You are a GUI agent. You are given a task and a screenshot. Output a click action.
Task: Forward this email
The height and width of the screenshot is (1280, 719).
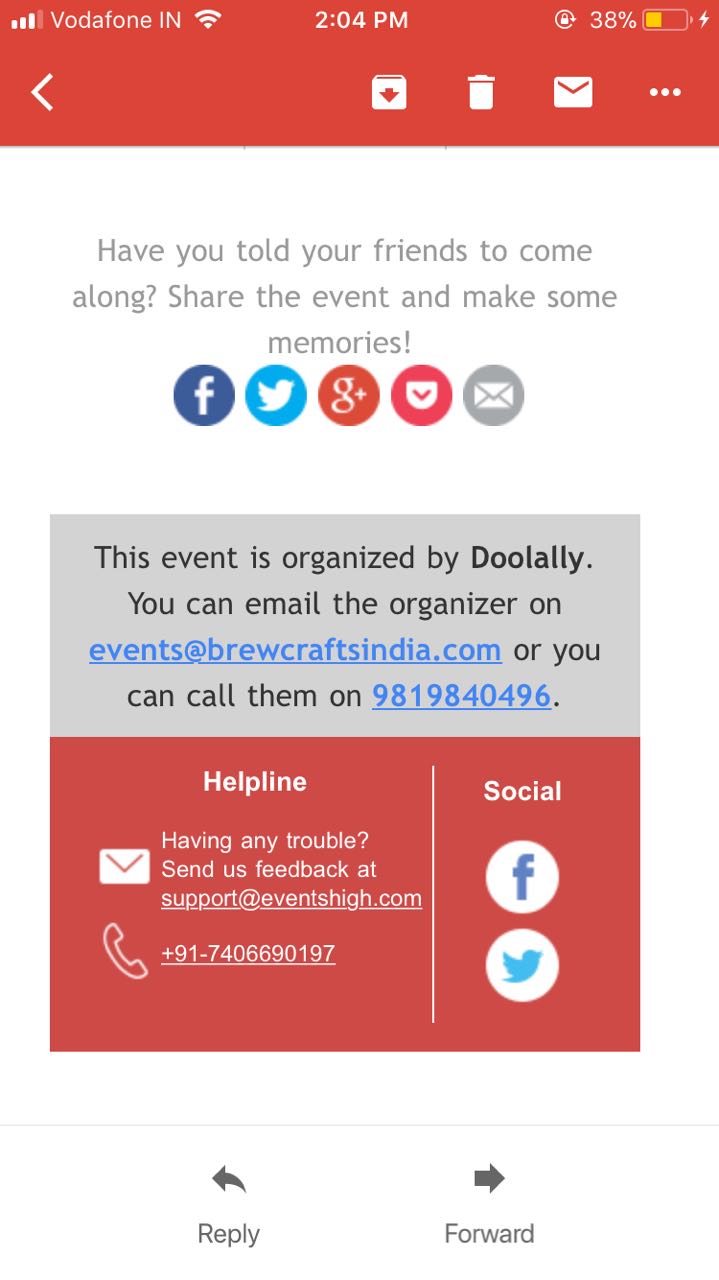coord(489,1206)
